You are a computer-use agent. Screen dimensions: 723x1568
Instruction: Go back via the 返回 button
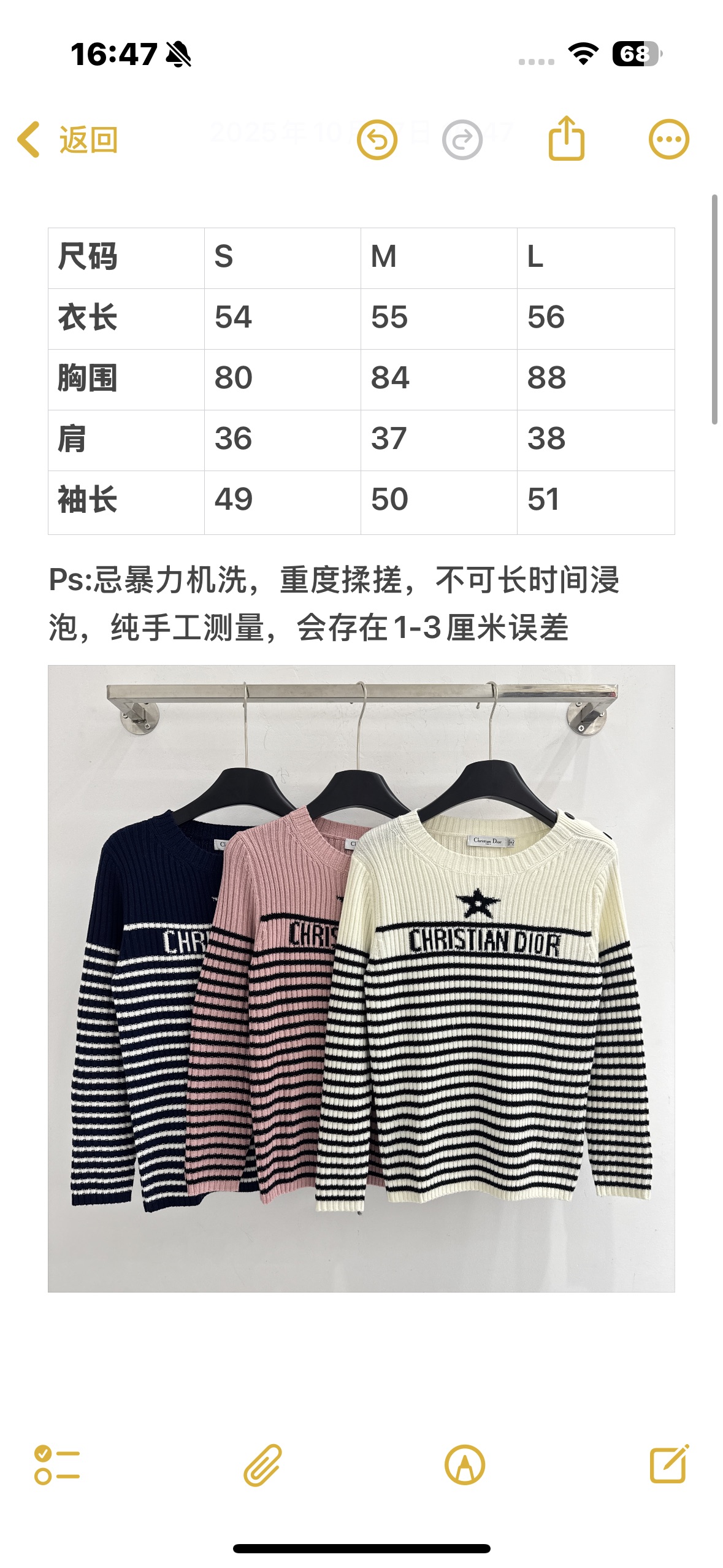pos(67,140)
